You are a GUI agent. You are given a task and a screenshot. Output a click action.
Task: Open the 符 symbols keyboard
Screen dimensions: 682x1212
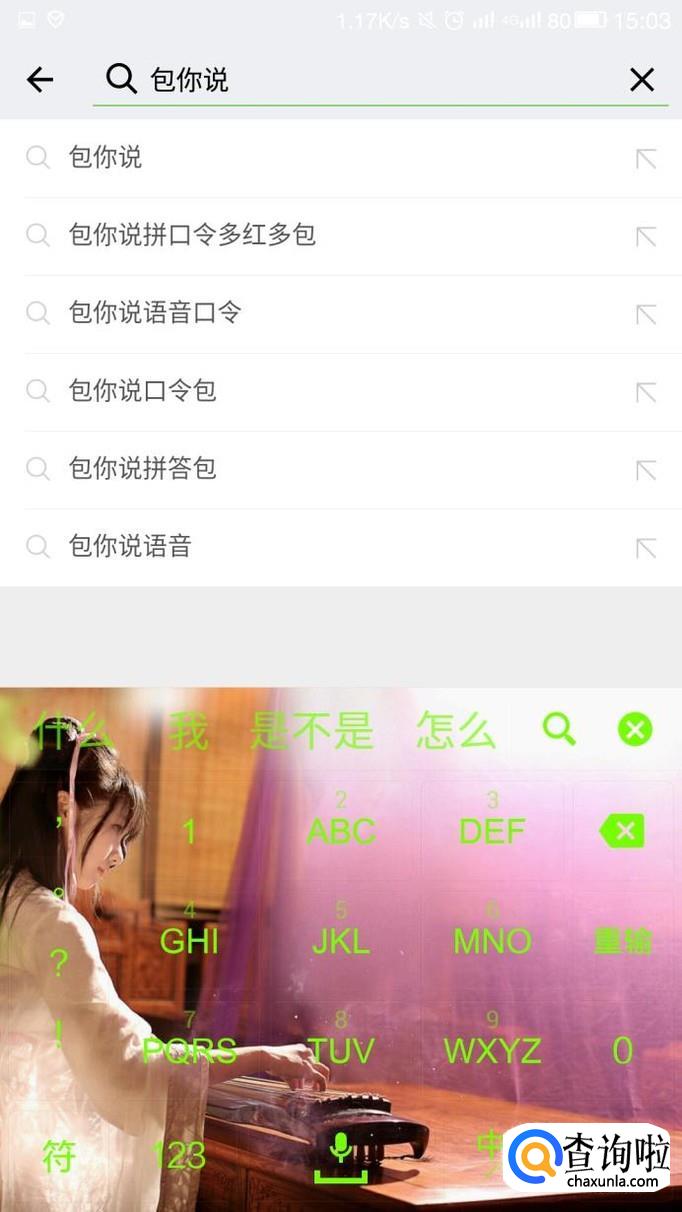(x=59, y=1156)
